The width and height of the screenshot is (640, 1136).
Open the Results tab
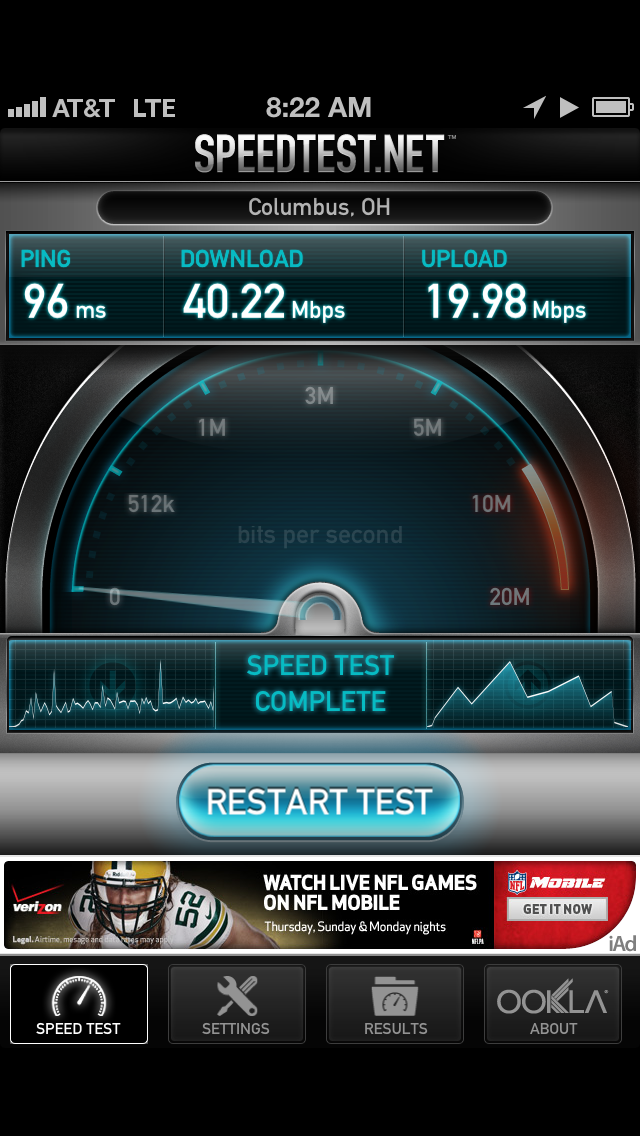[x=395, y=1003]
